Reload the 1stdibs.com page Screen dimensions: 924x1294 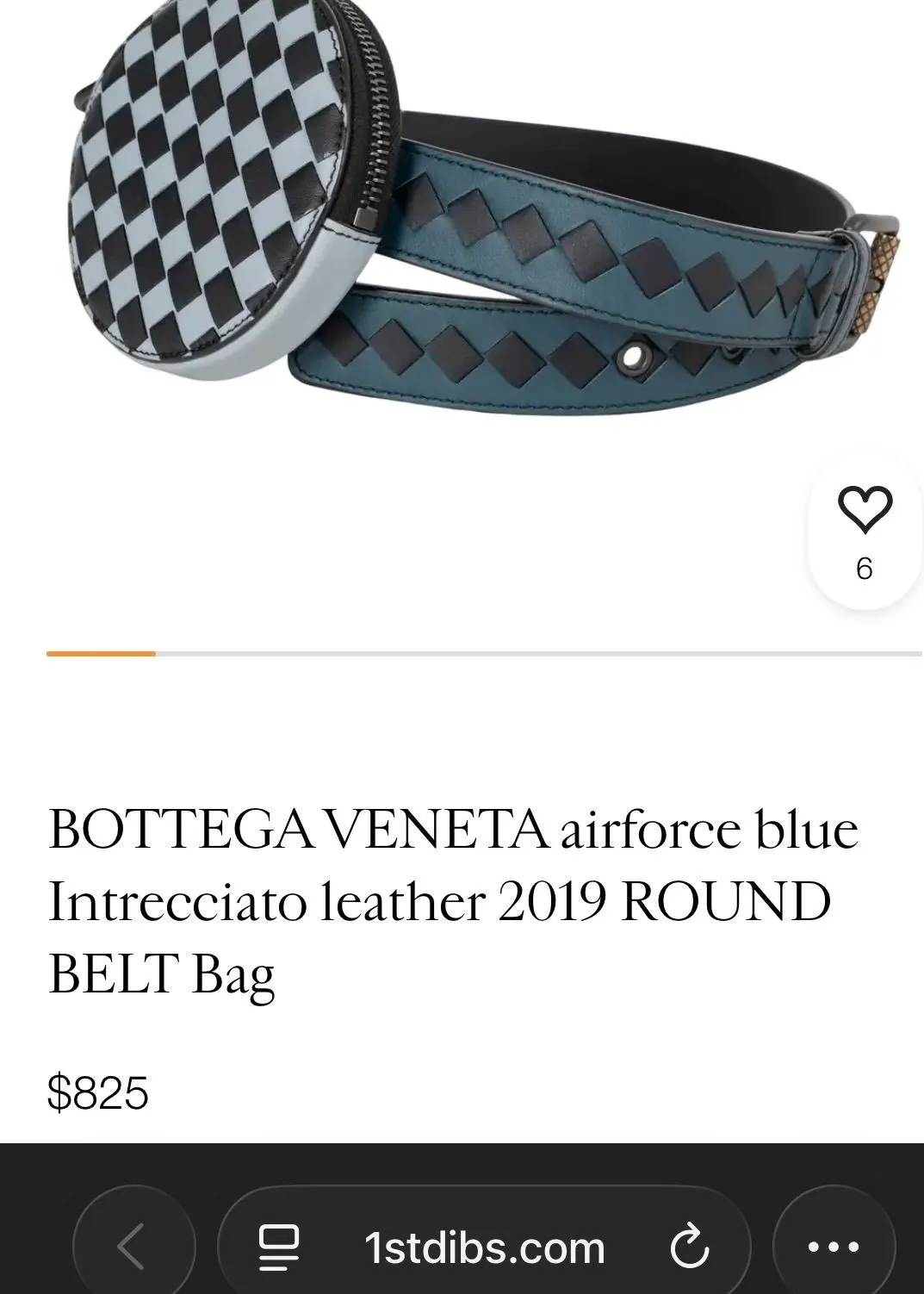(689, 1247)
